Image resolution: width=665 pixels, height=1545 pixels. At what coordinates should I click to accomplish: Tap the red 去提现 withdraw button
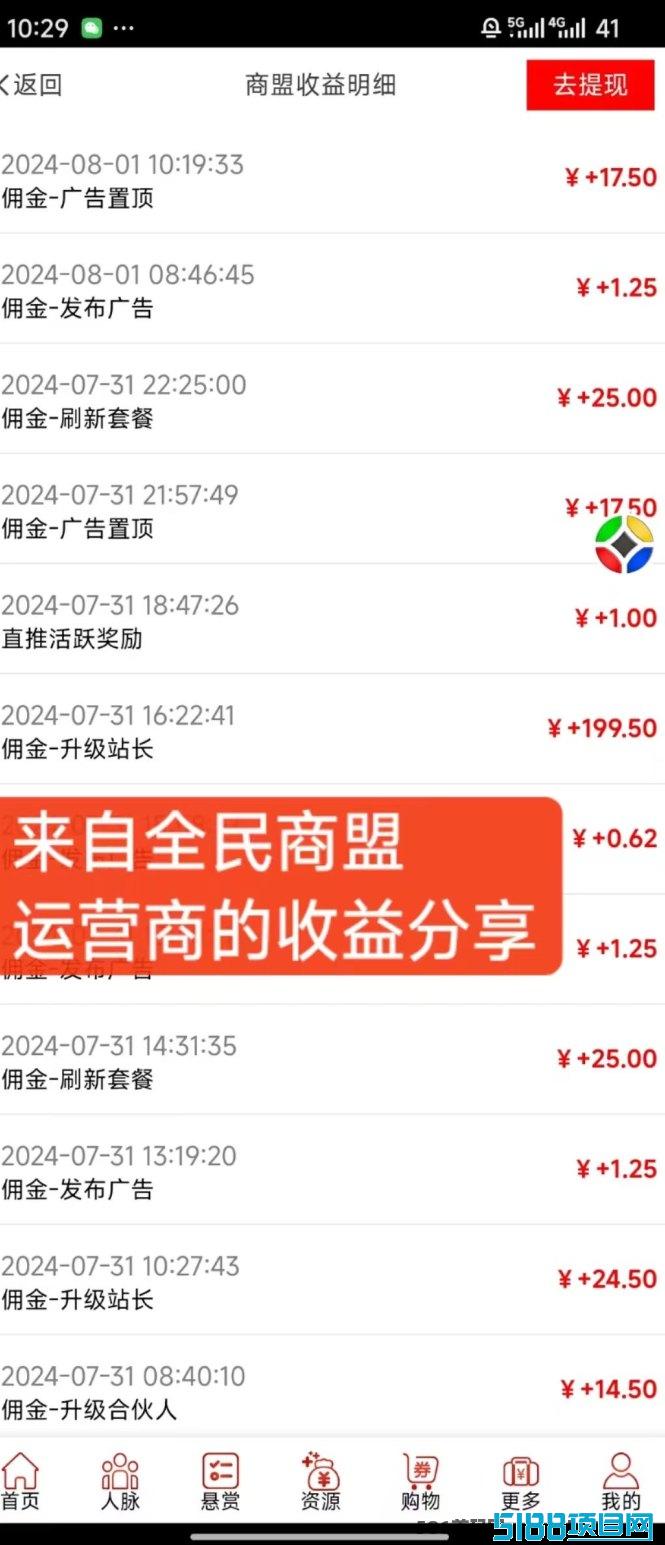pos(590,85)
